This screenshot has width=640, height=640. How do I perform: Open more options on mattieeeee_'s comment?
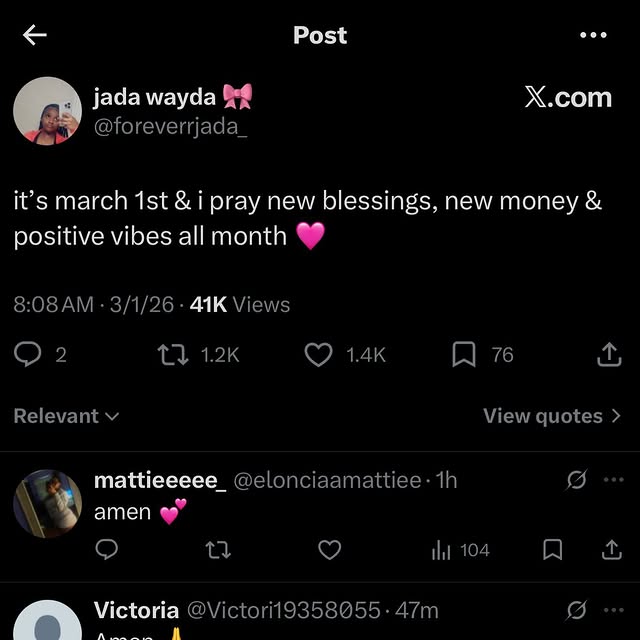(613, 480)
